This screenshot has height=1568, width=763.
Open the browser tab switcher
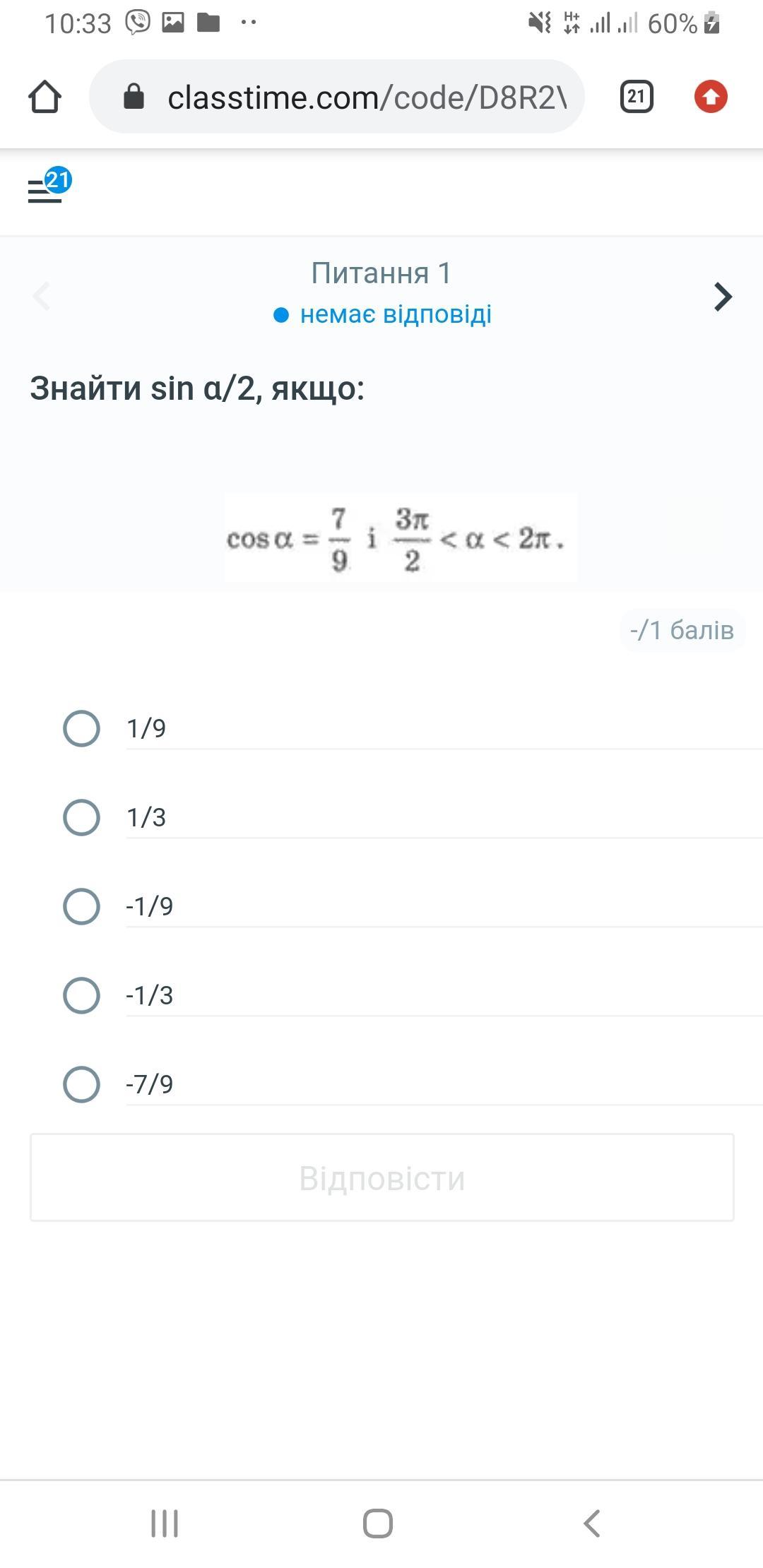tap(637, 97)
